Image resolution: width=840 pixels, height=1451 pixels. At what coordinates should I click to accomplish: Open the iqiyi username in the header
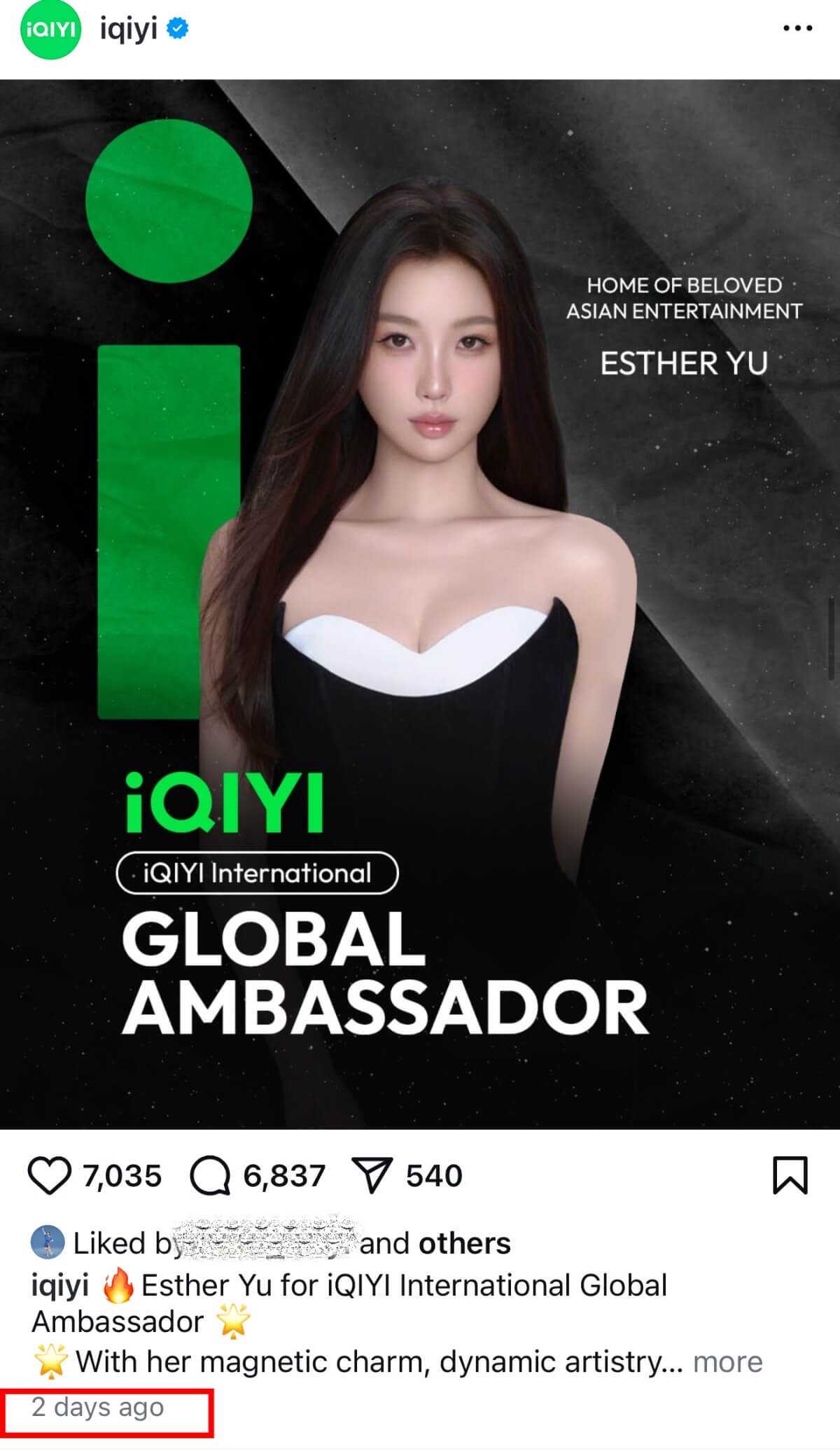click(x=128, y=29)
